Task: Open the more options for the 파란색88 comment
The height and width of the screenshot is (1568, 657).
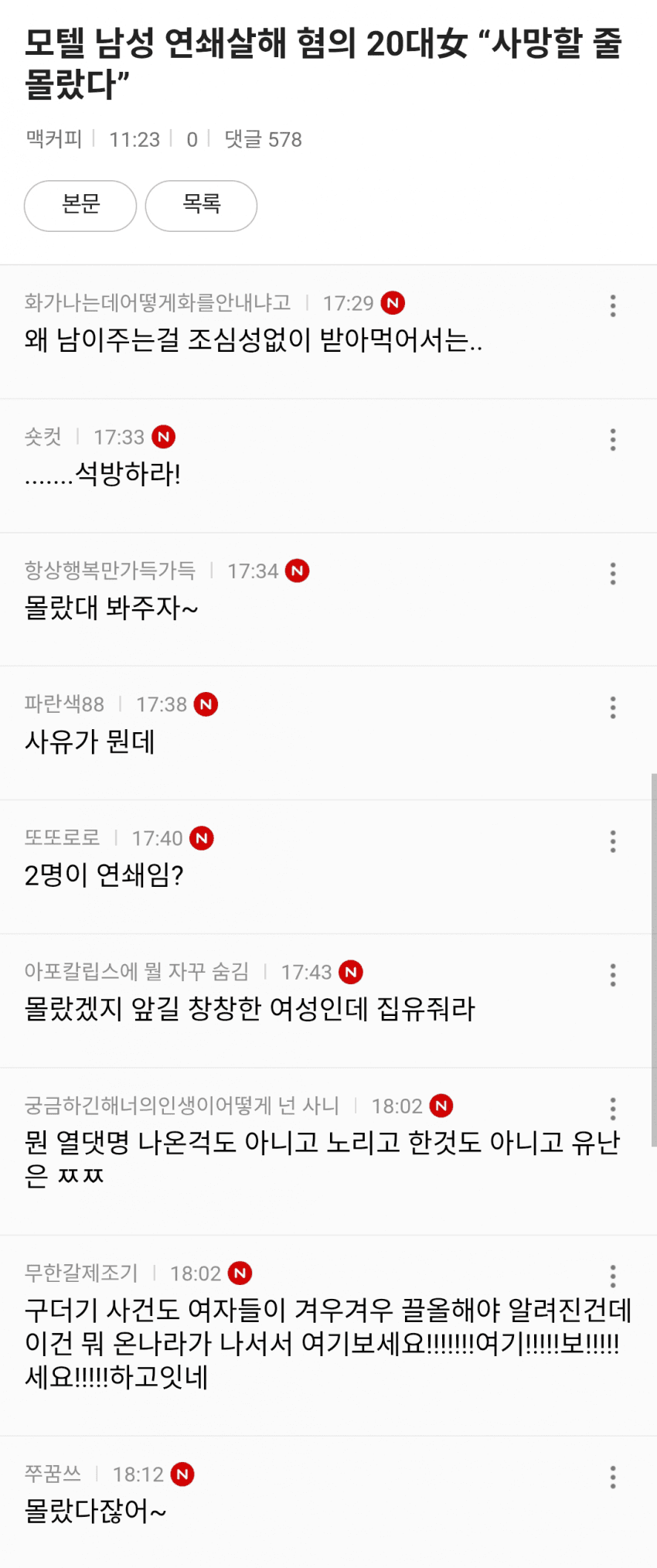Action: tap(613, 707)
